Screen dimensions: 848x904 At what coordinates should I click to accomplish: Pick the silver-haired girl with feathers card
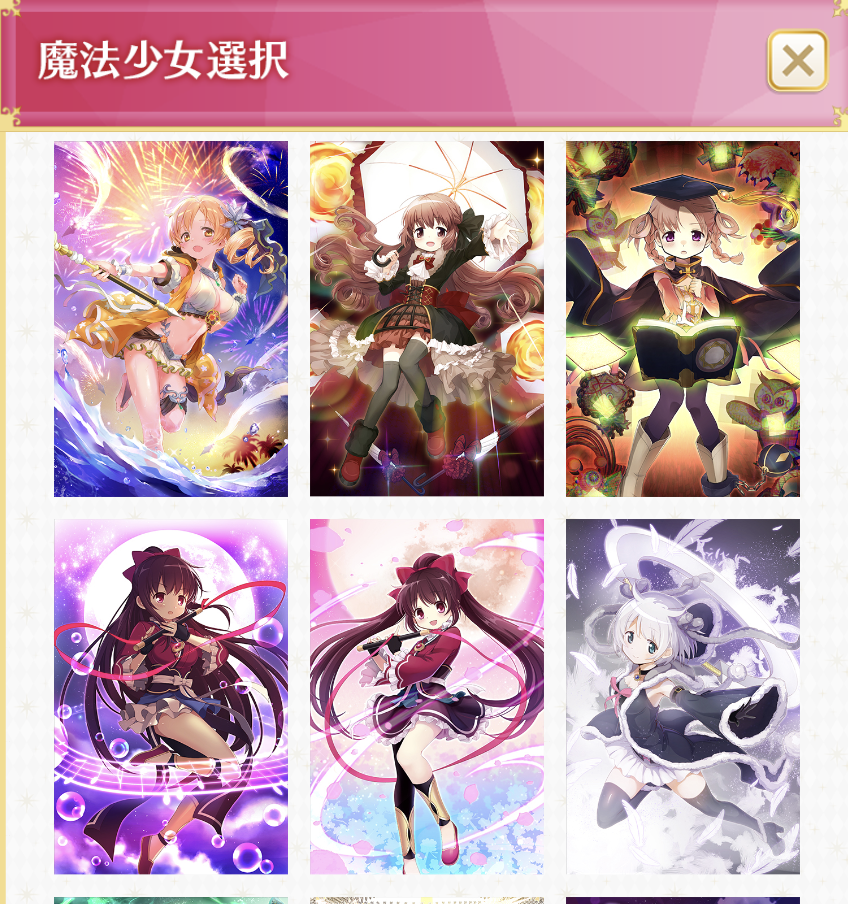(x=683, y=697)
